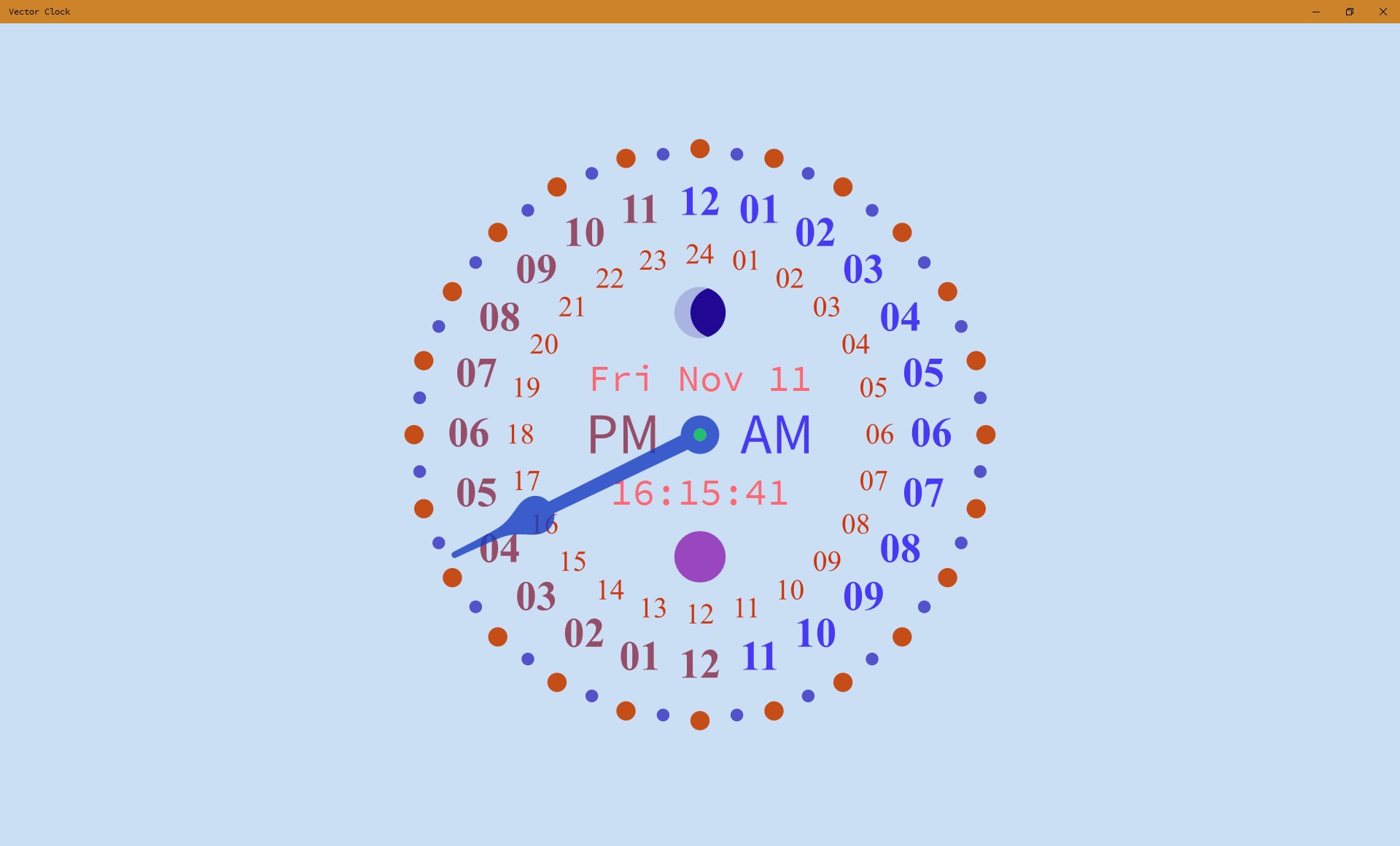Restore down the Vector Clock window
This screenshot has width=1400, height=846.
[1349, 12]
